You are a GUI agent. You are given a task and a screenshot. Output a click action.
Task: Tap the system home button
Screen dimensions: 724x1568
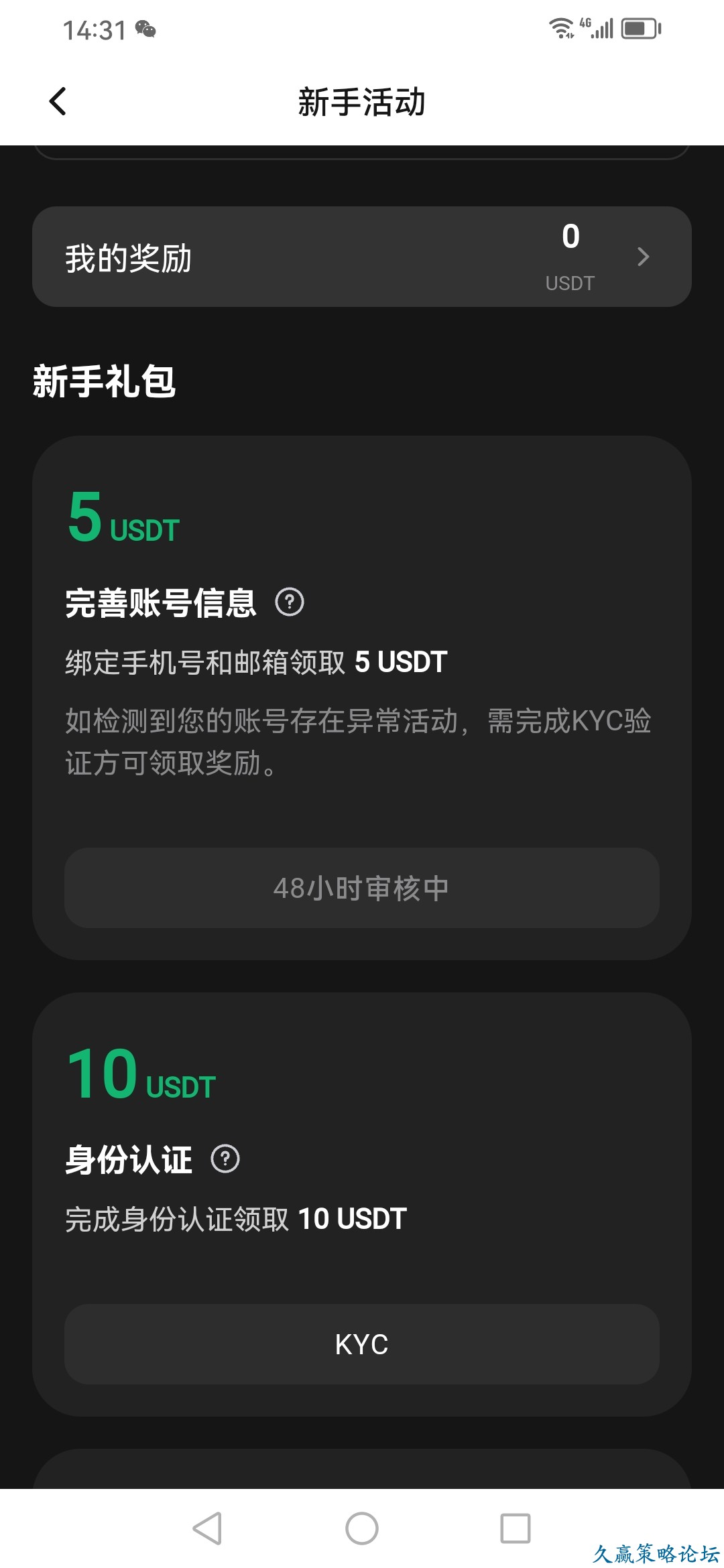(x=362, y=1528)
